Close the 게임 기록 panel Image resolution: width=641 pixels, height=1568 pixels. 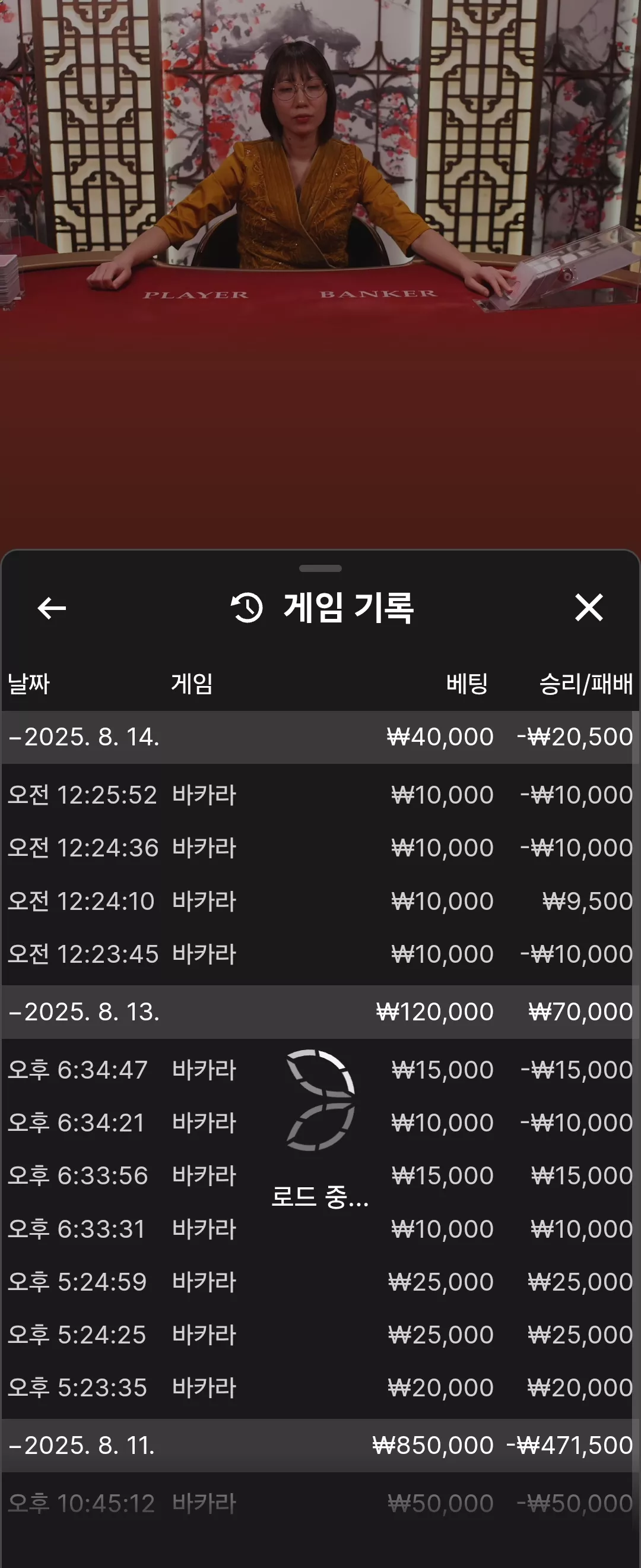point(589,608)
